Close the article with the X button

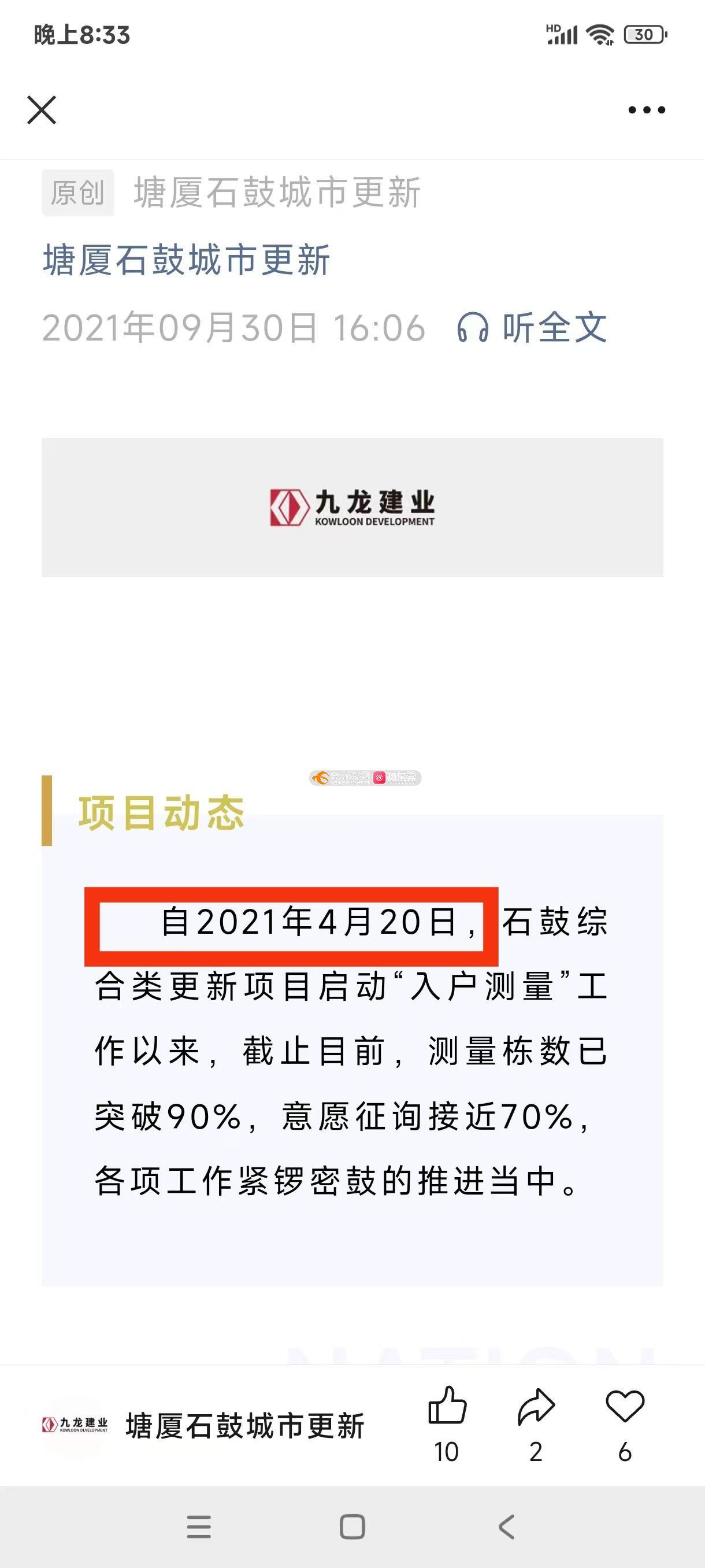[42, 110]
